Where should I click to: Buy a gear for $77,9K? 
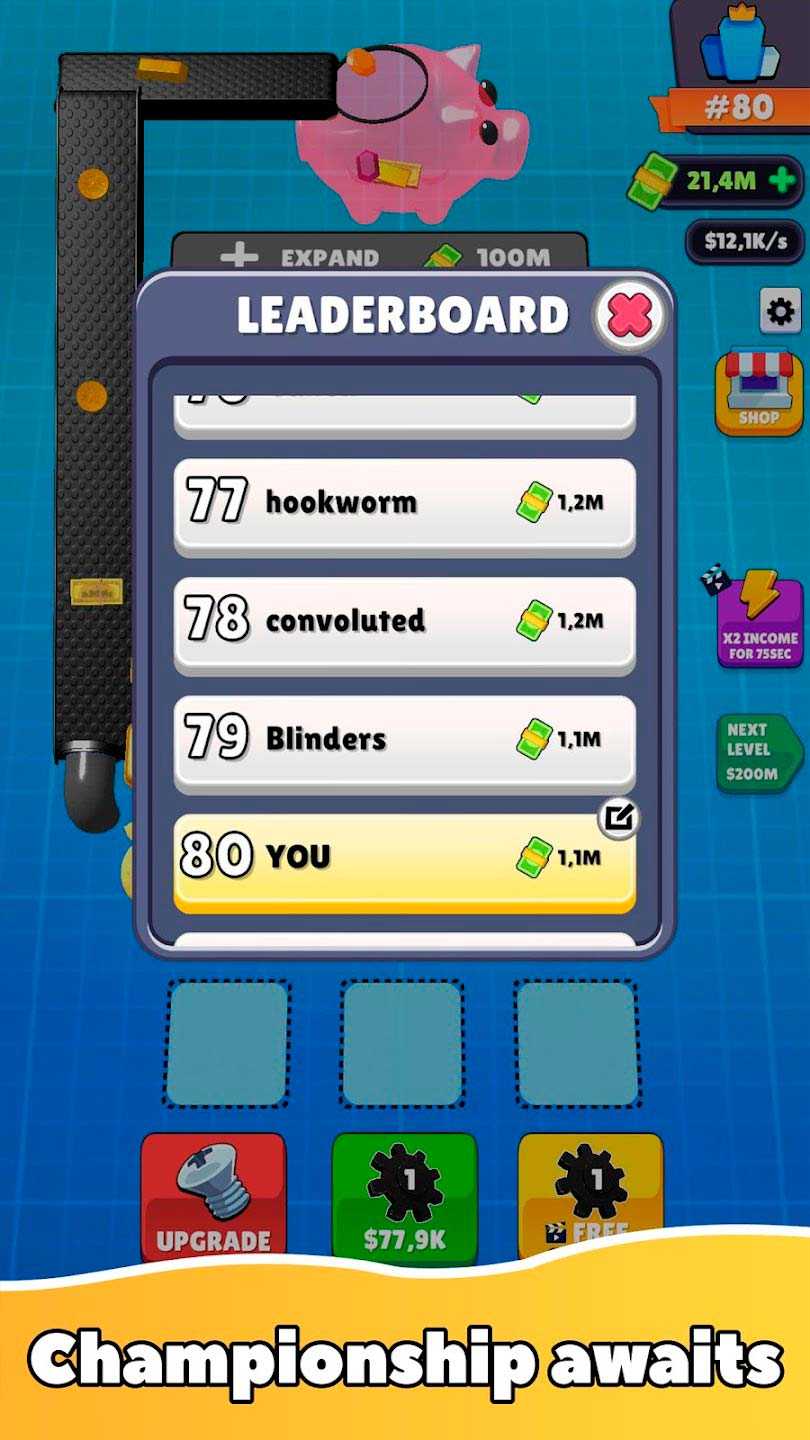tap(404, 1196)
